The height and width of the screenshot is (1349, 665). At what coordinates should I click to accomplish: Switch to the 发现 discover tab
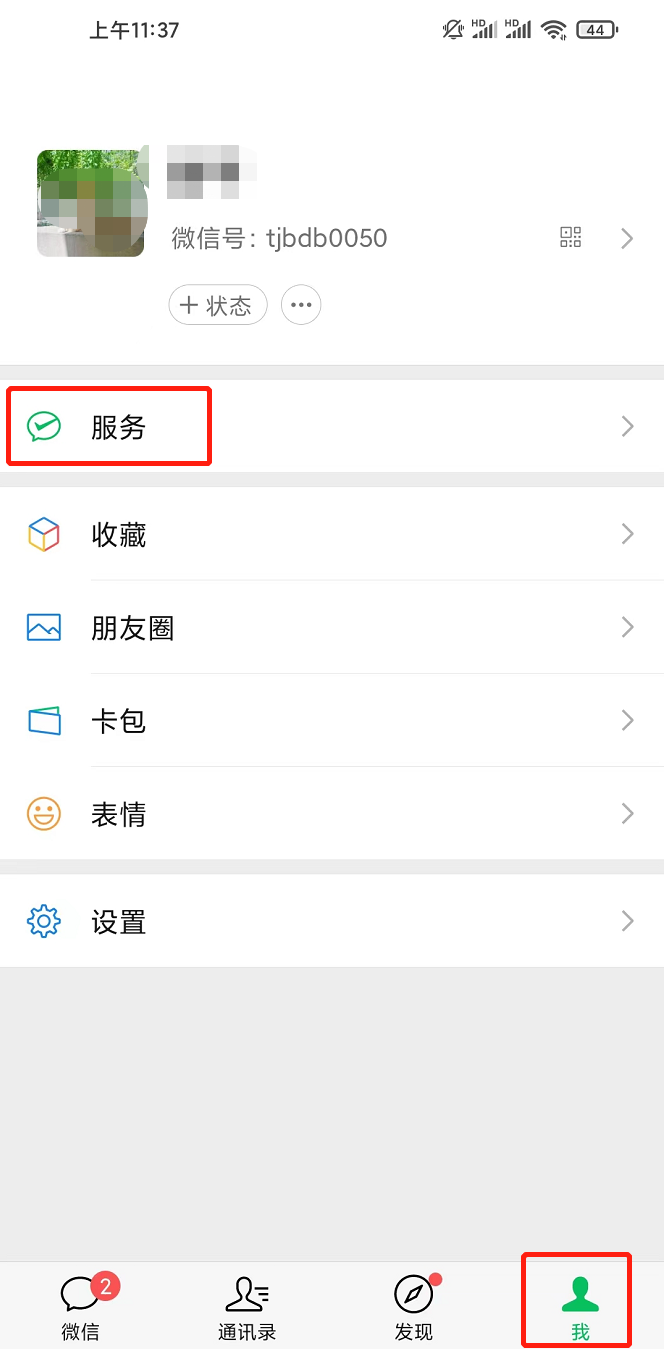click(x=414, y=1305)
